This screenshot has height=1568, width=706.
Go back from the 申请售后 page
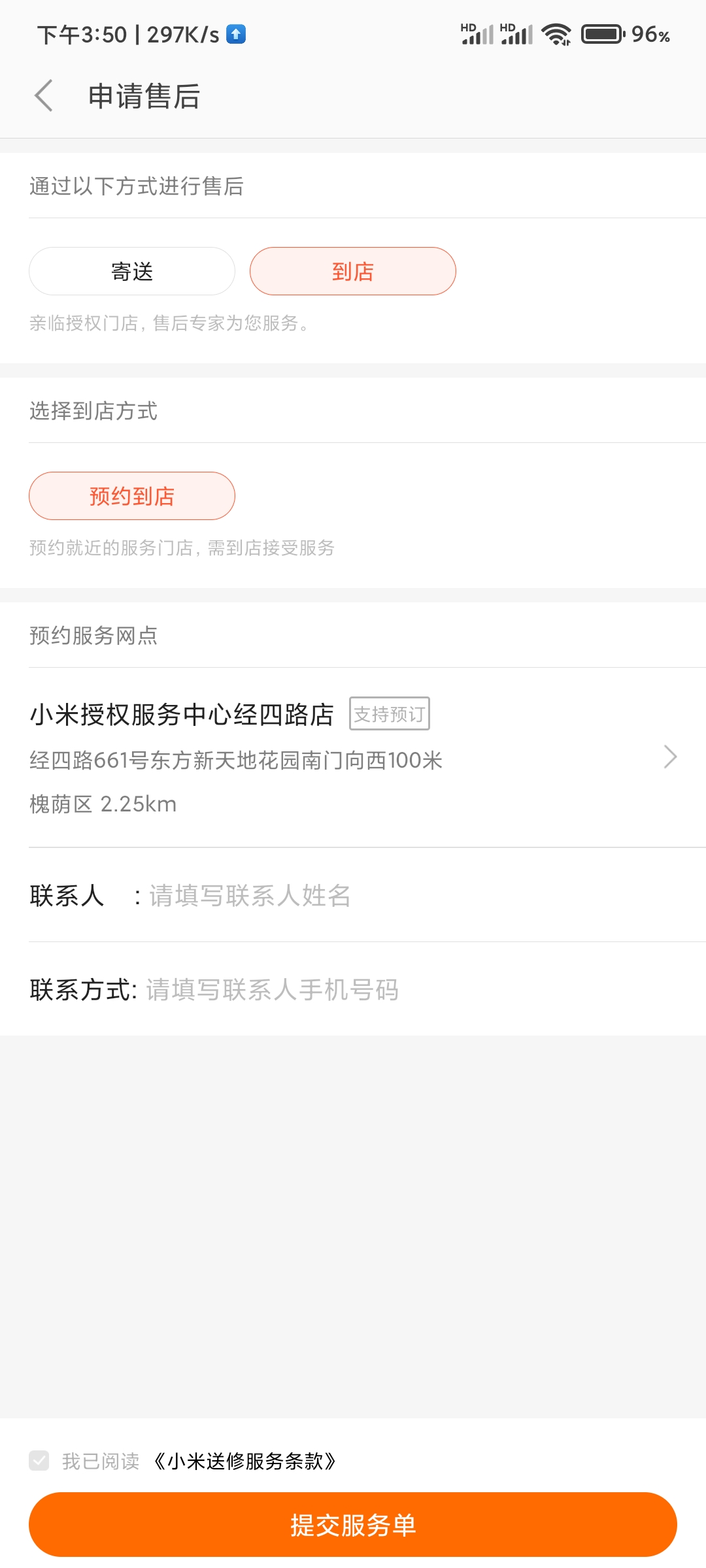[44, 96]
